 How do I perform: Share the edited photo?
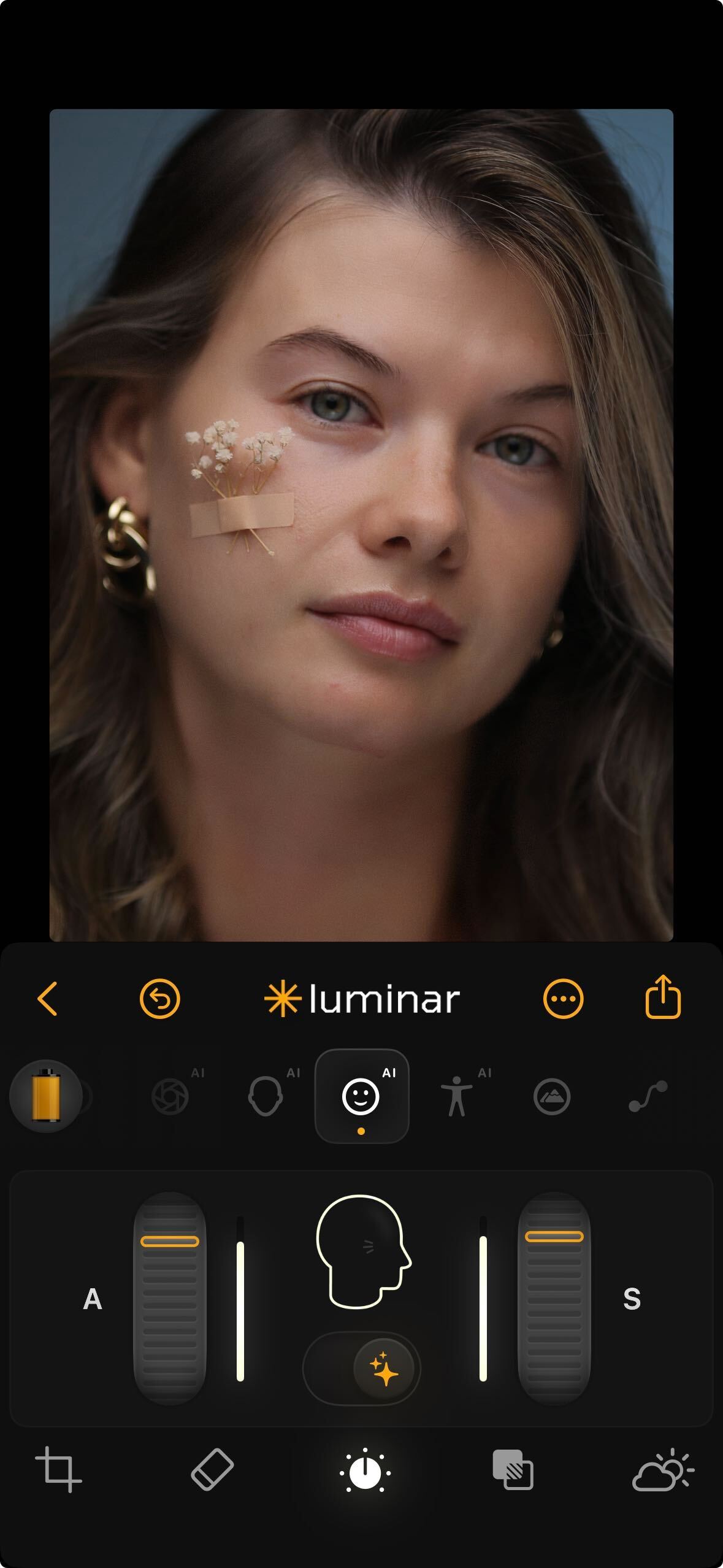[x=663, y=997]
